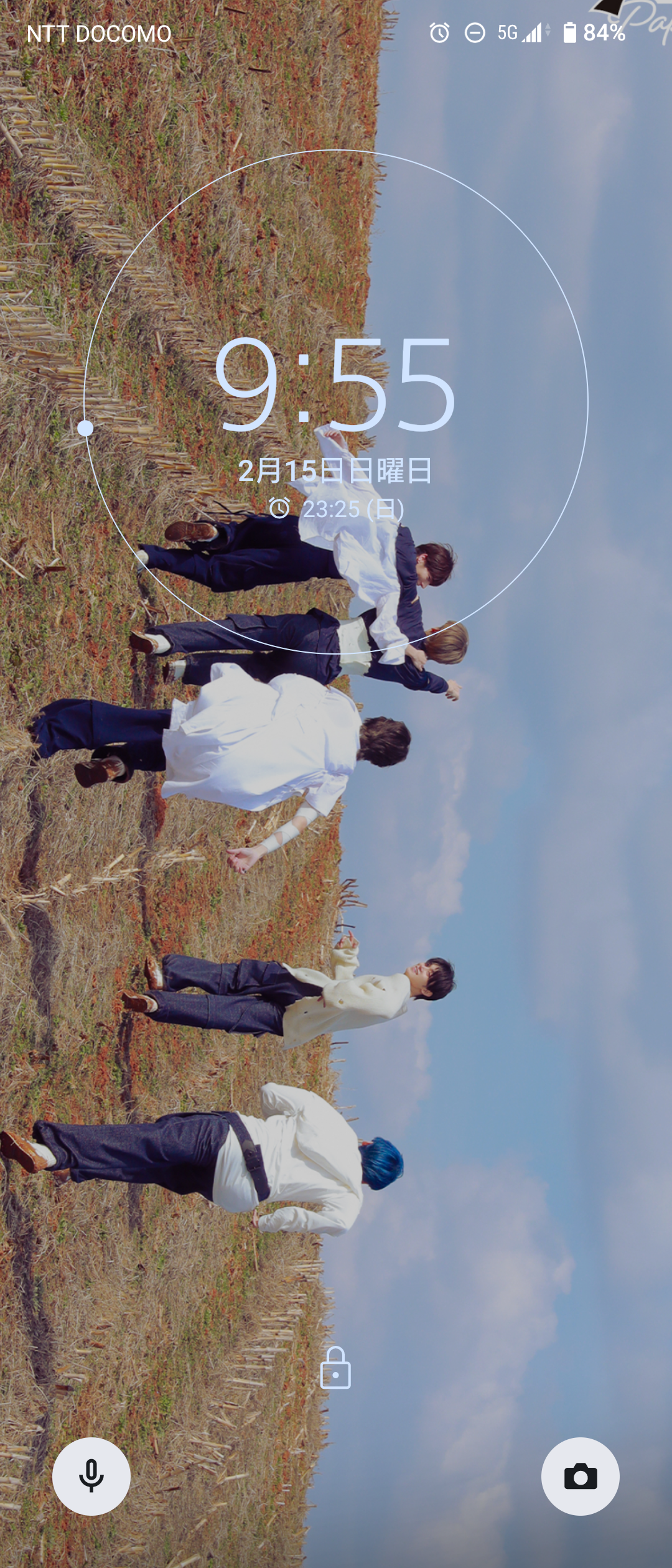
Task: Open the voice assistant microphone shortcut
Action: (x=91, y=1476)
